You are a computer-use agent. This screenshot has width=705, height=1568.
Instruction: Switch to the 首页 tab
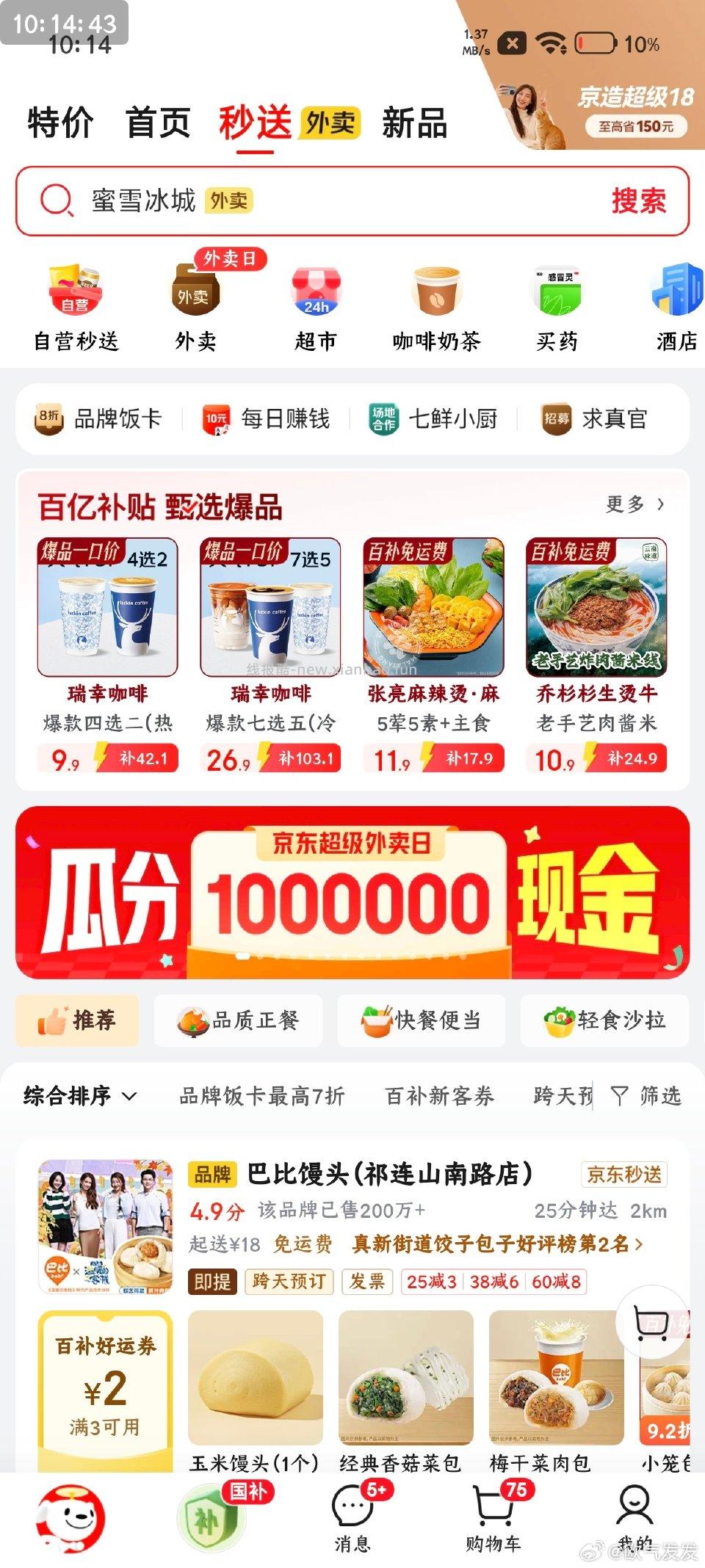(x=159, y=123)
